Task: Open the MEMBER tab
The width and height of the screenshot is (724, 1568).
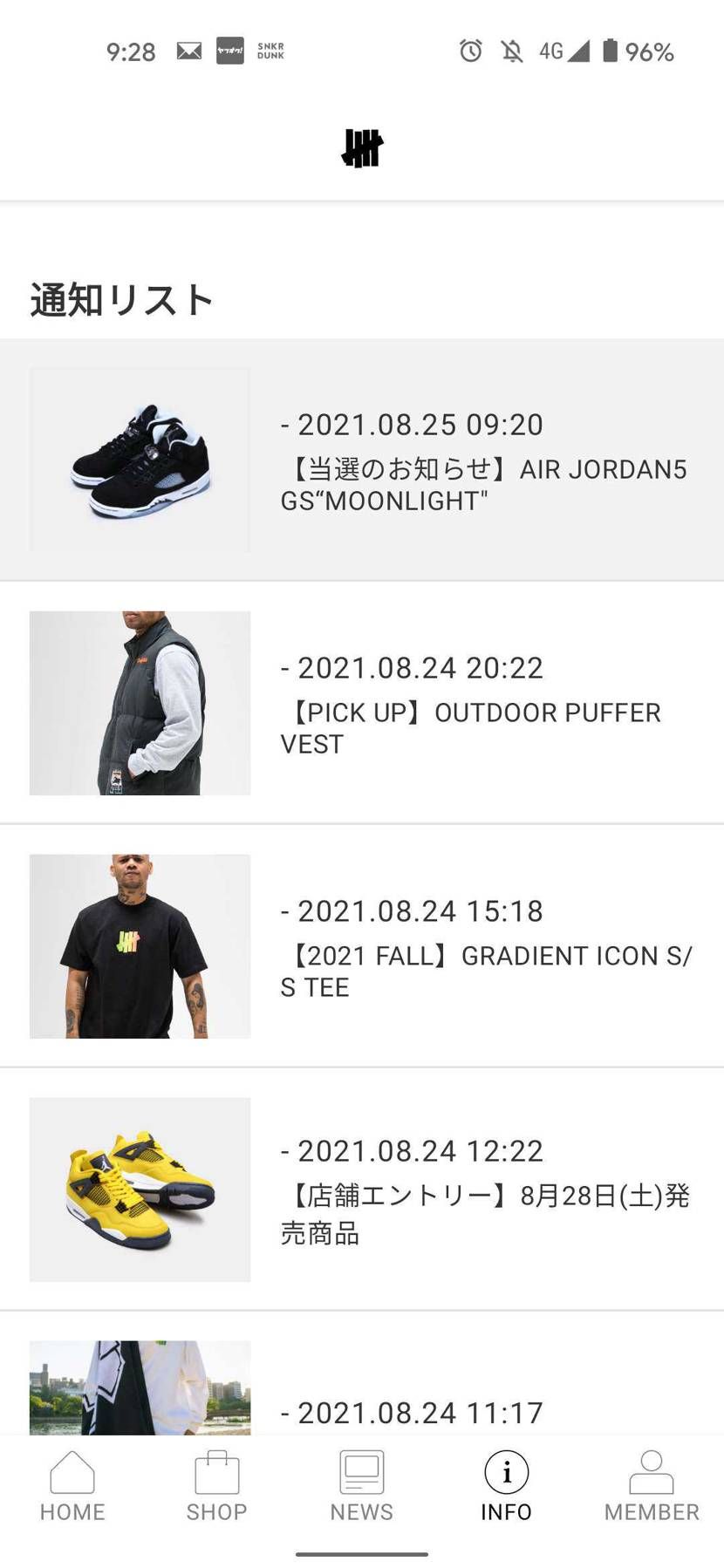Action: coord(652,1488)
